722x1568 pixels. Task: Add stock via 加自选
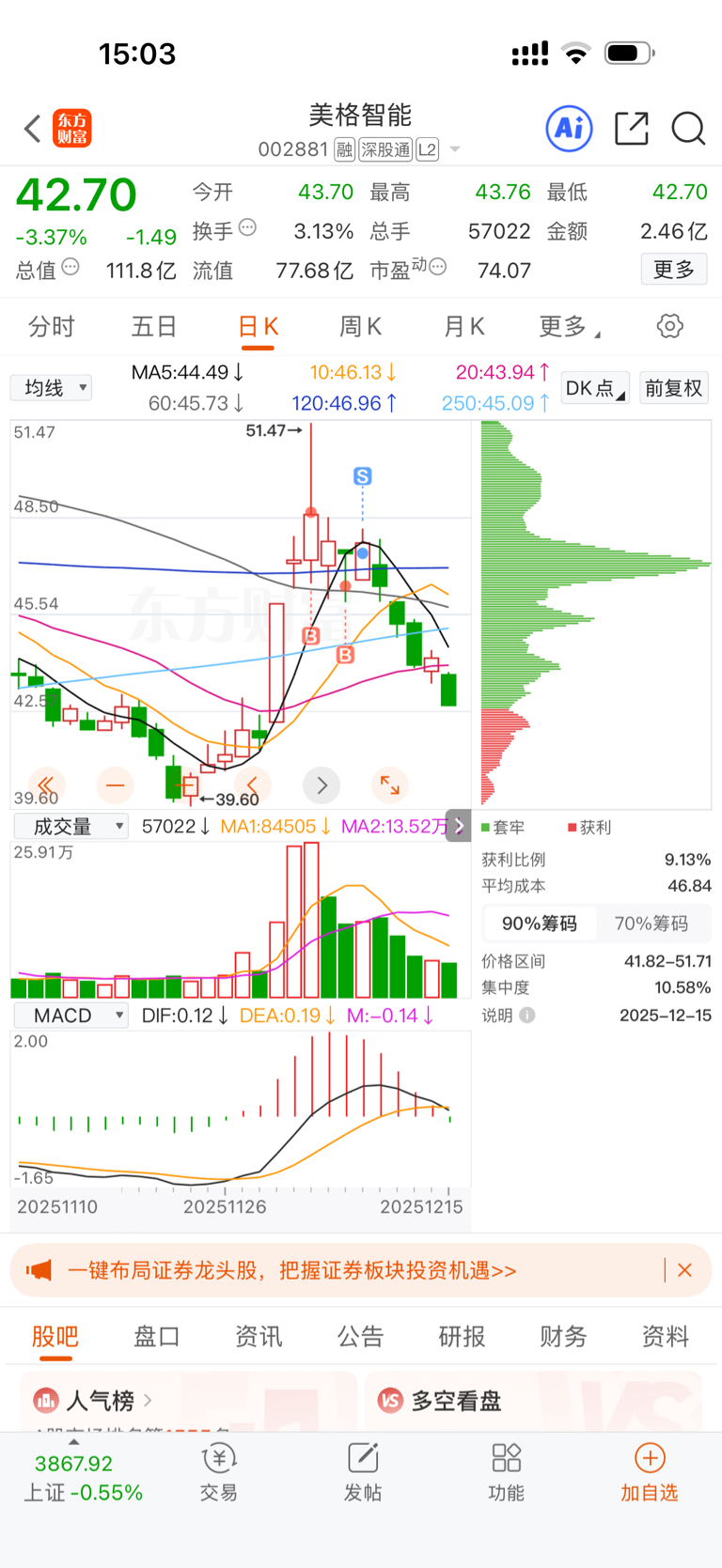(x=650, y=1473)
